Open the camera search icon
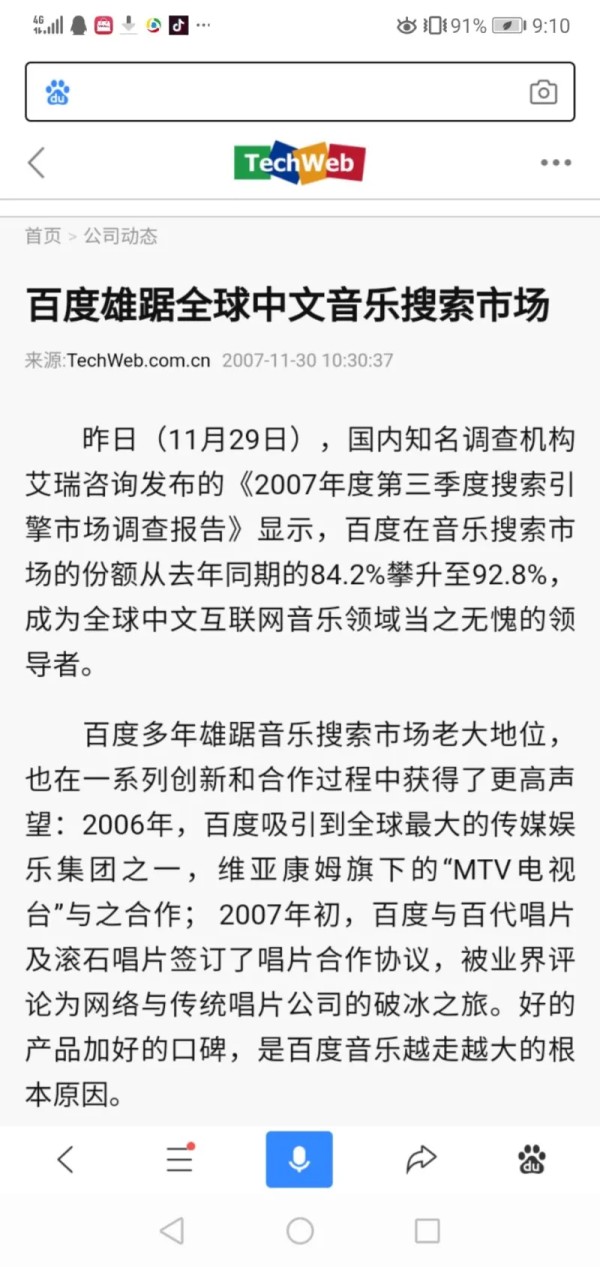The image size is (600, 1267). coord(543,92)
